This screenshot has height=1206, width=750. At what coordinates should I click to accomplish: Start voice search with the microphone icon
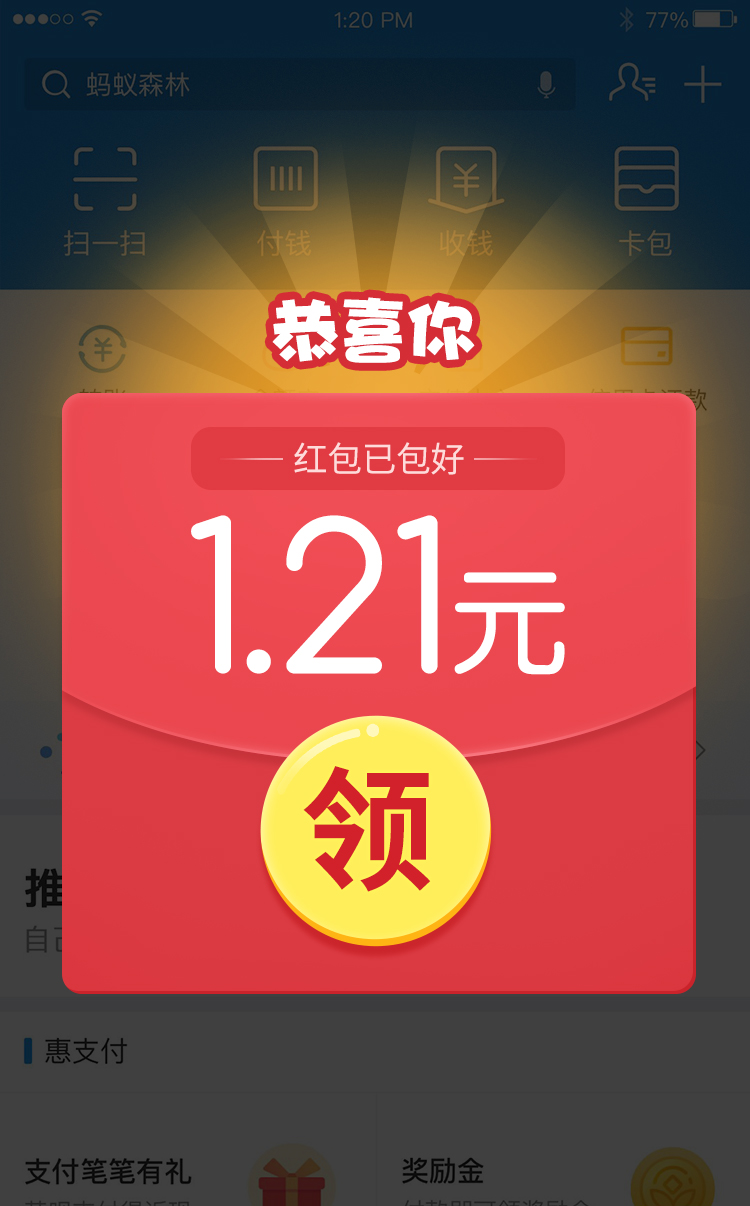[x=546, y=85]
